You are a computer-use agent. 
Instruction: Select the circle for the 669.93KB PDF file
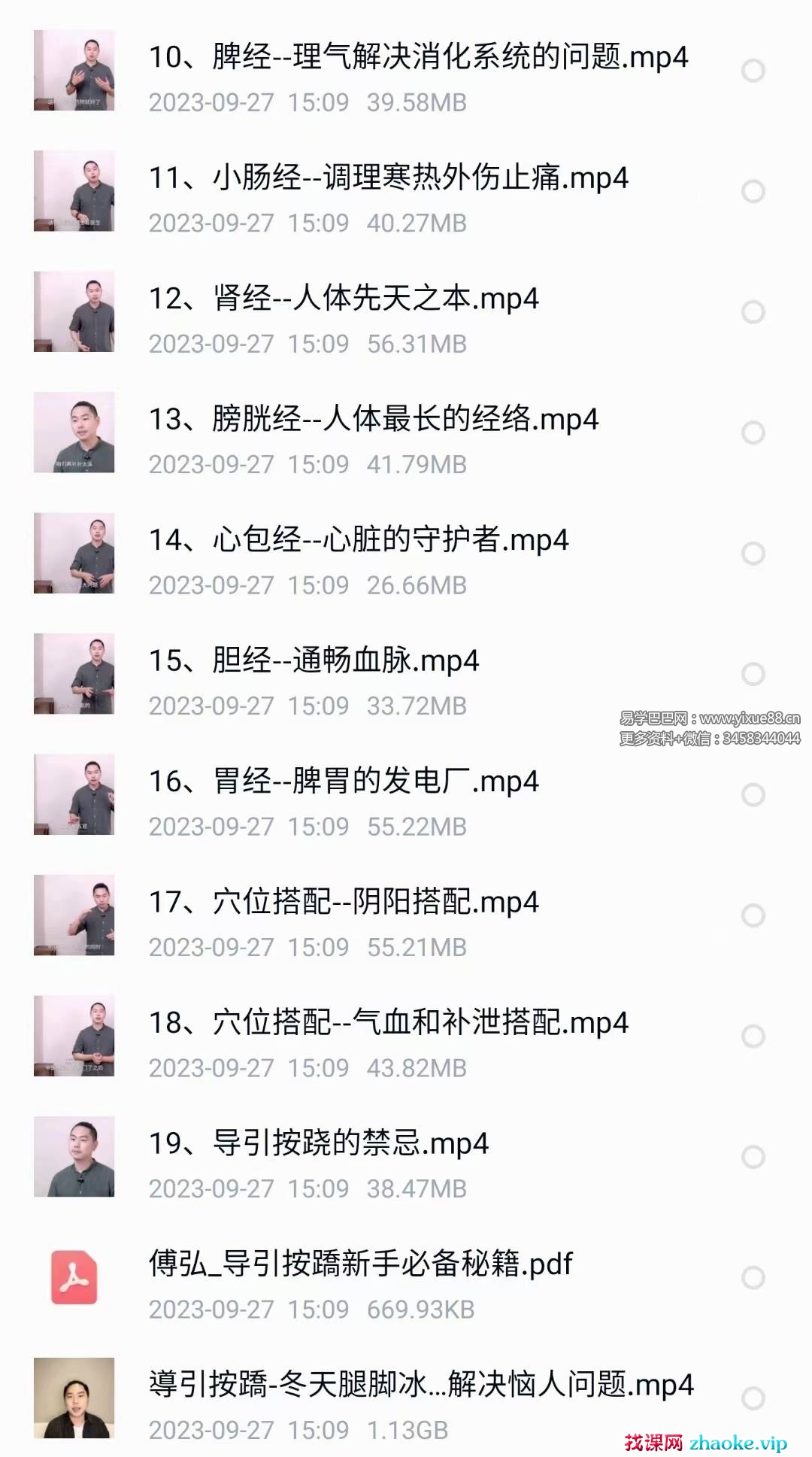point(753,1278)
